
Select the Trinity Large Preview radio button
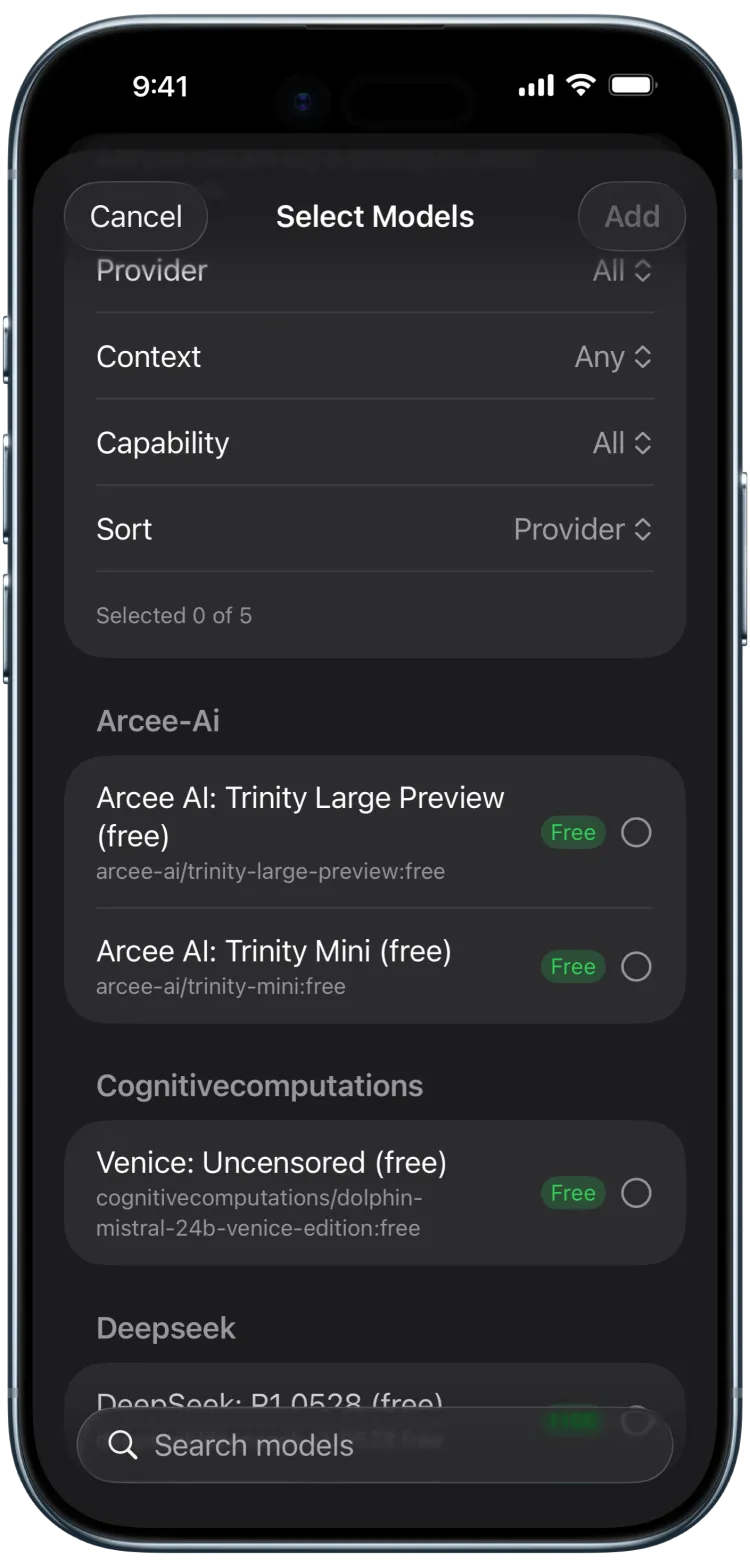[x=636, y=832]
